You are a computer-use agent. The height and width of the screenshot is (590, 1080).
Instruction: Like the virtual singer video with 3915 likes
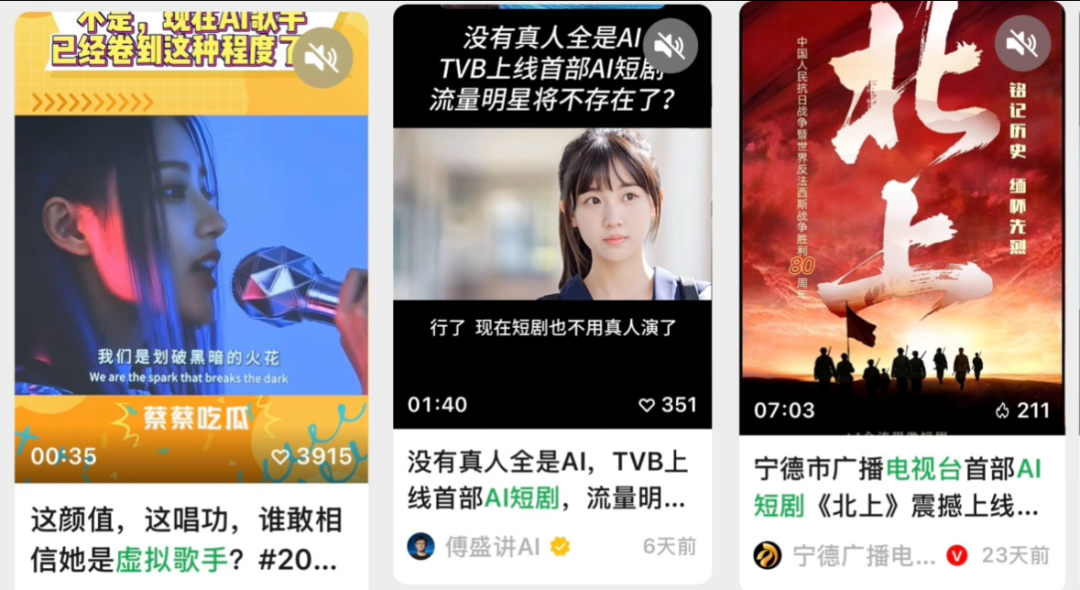(x=281, y=457)
